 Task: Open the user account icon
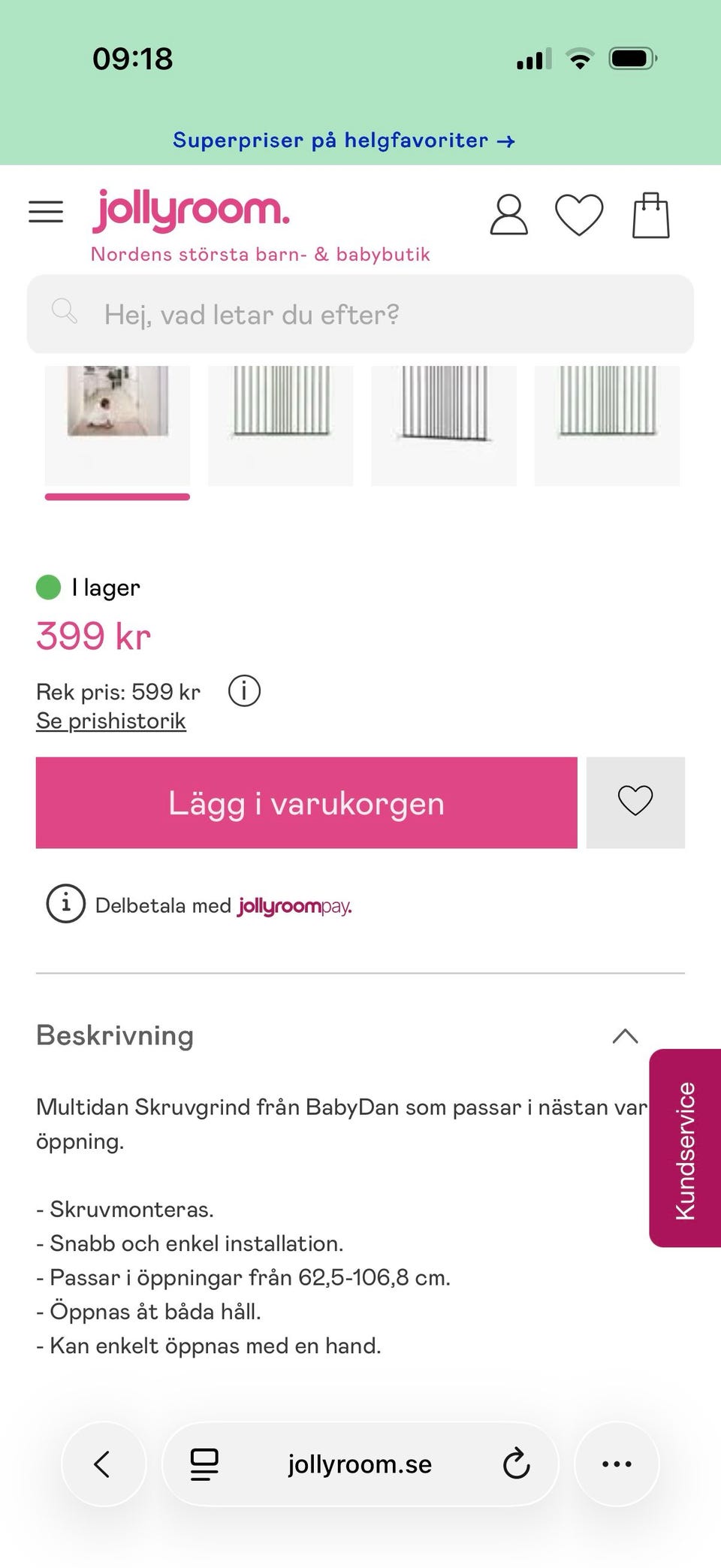pos(508,215)
